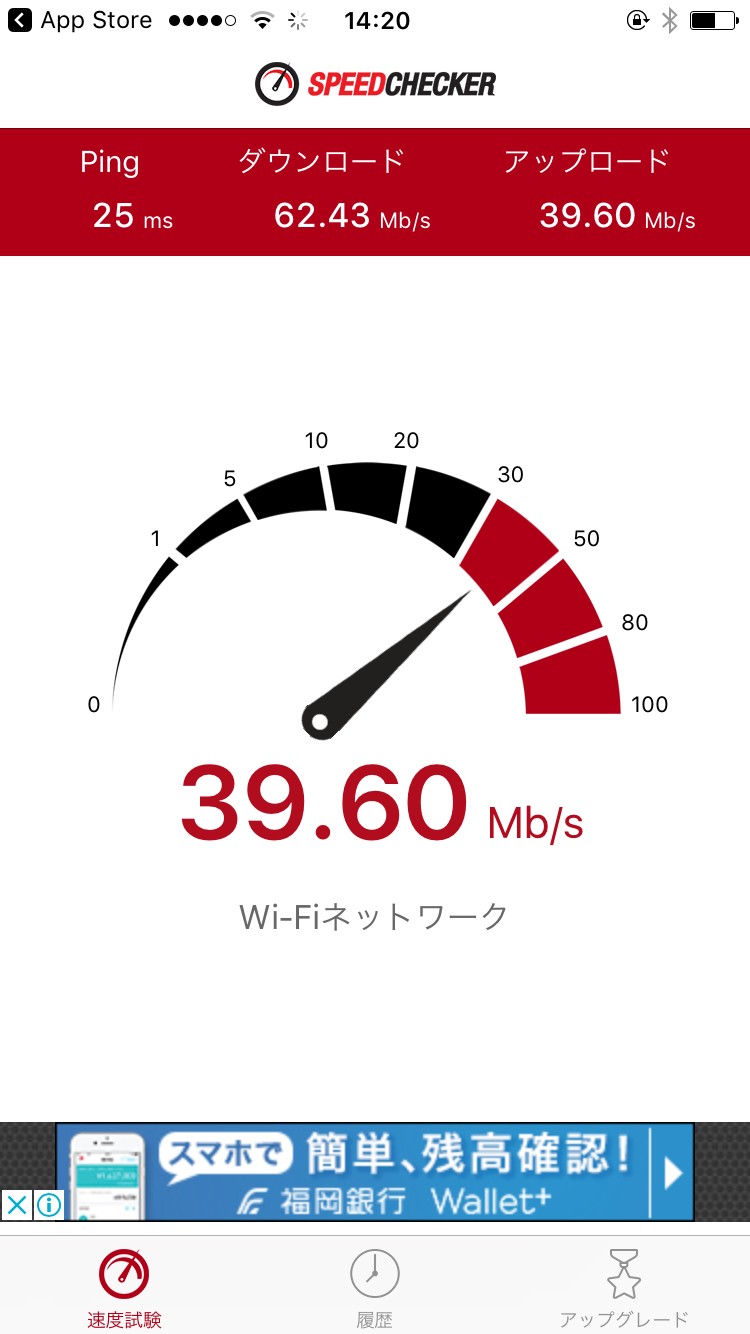Open the 福岡銀行 Wallet+ ad banner
The height and width of the screenshot is (1334, 750).
(374, 1171)
